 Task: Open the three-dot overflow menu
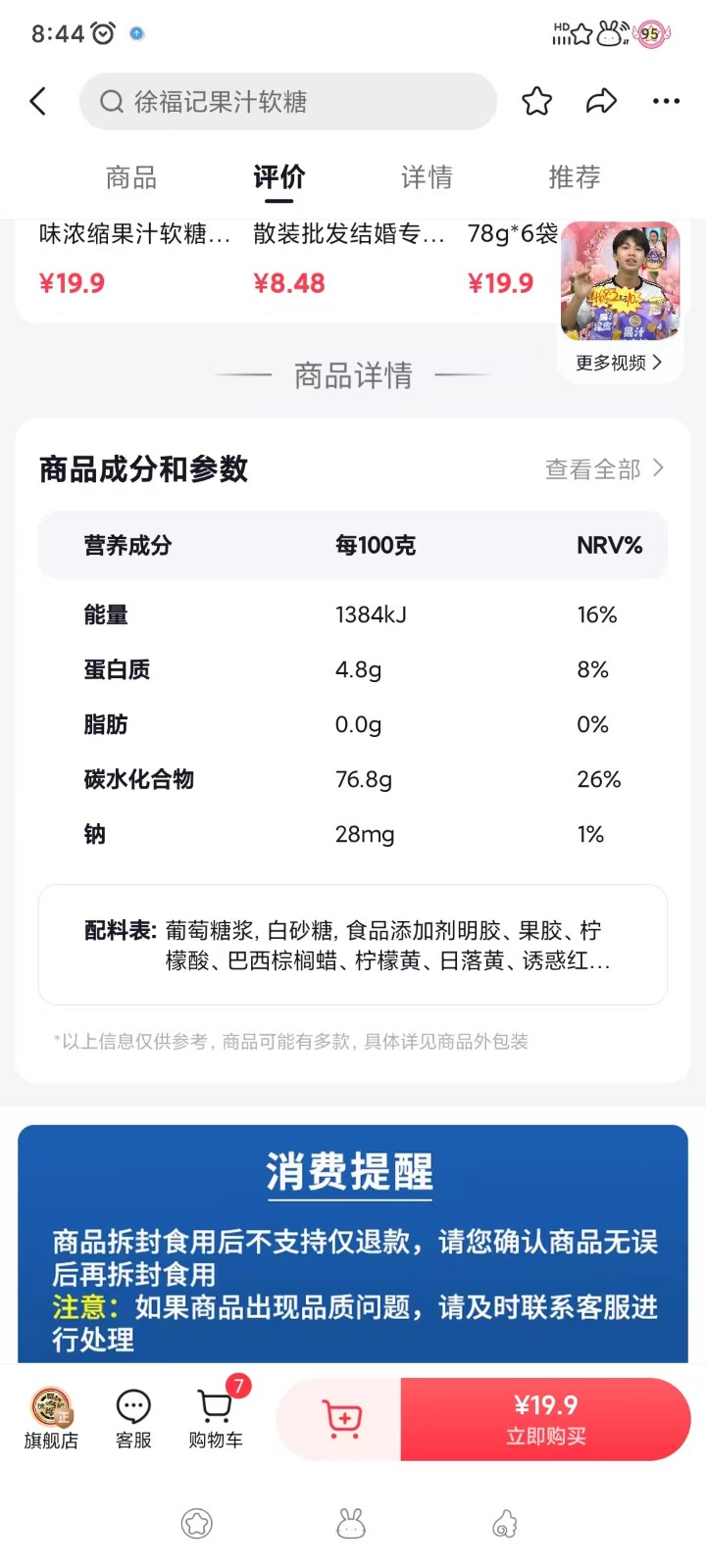[666, 101]
